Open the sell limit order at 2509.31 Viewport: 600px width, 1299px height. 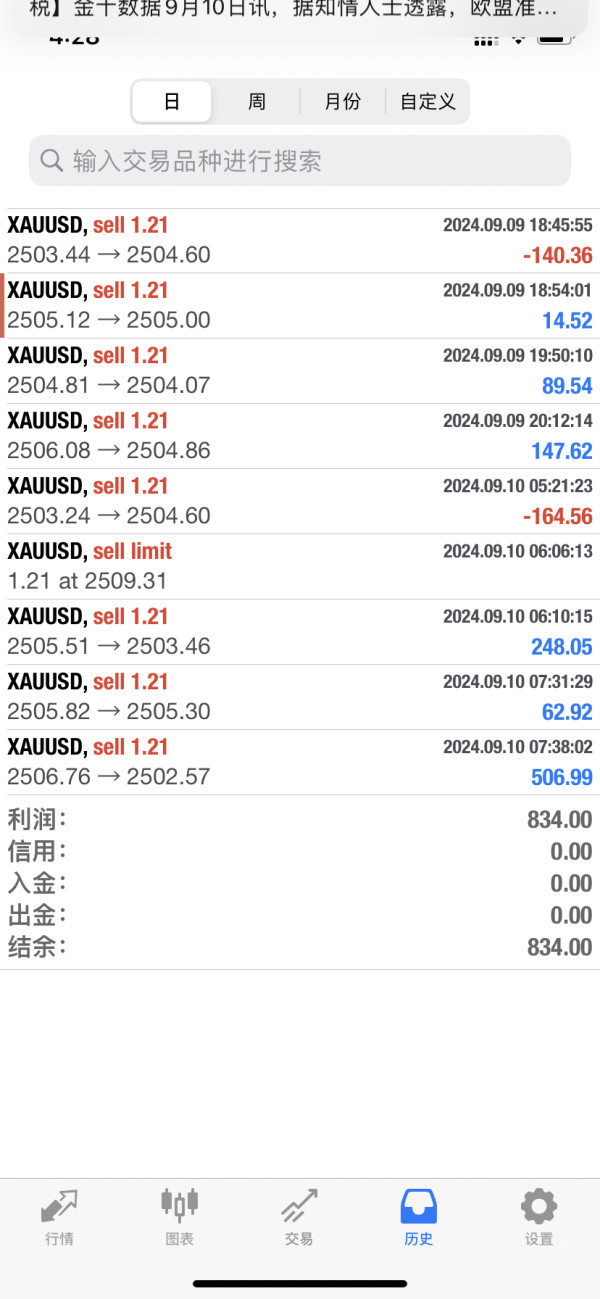click(300, 566)
